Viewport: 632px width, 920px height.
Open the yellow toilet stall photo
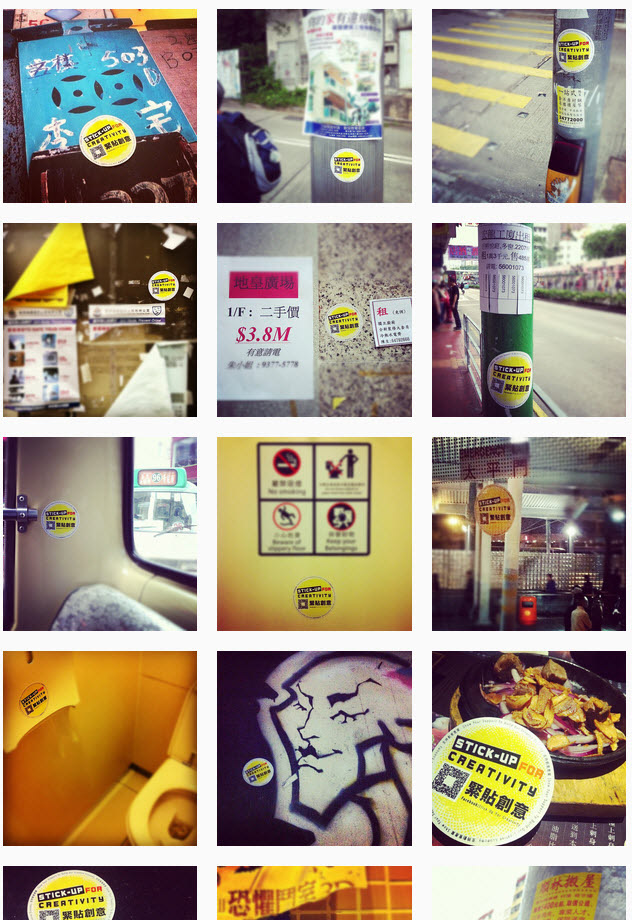[x=100, y=748]
